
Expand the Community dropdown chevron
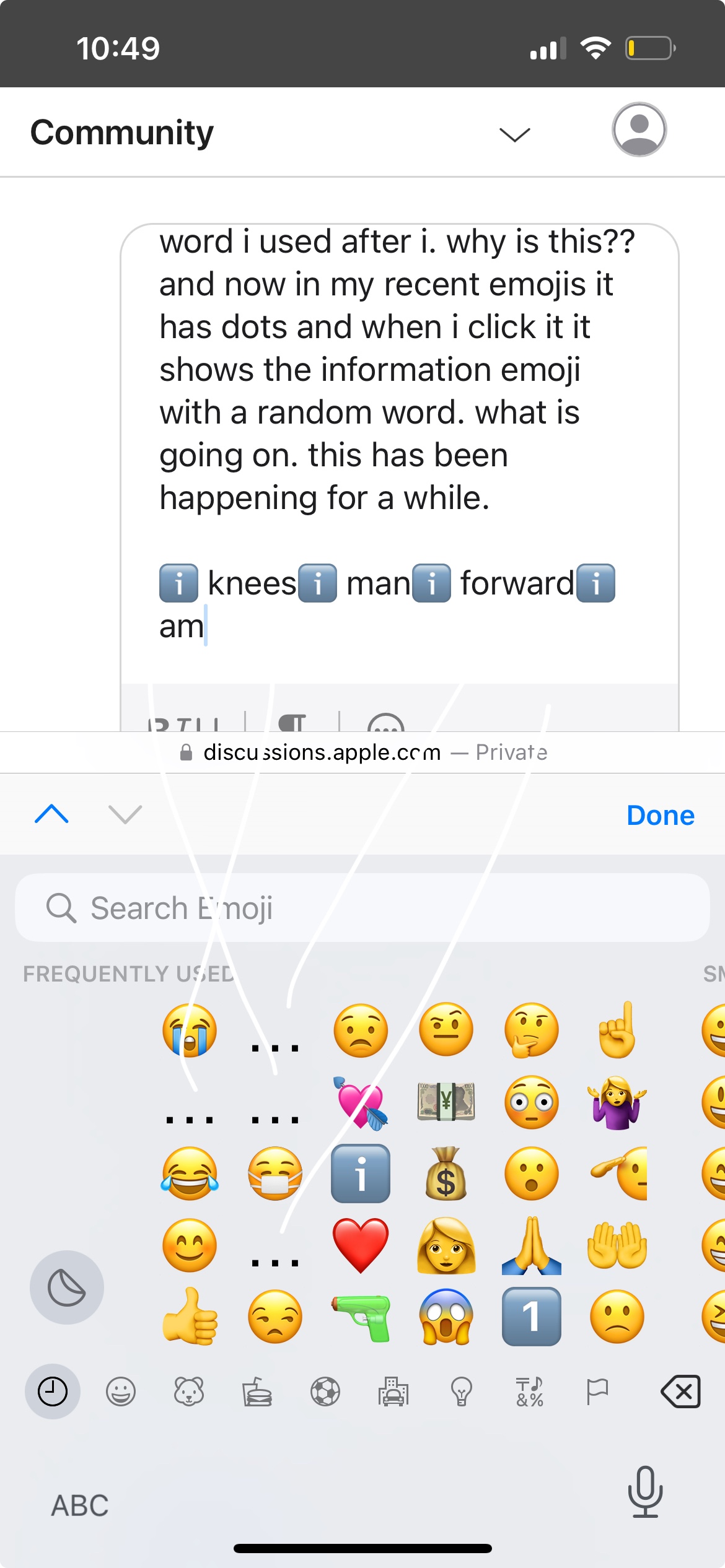tap(514, 134)
